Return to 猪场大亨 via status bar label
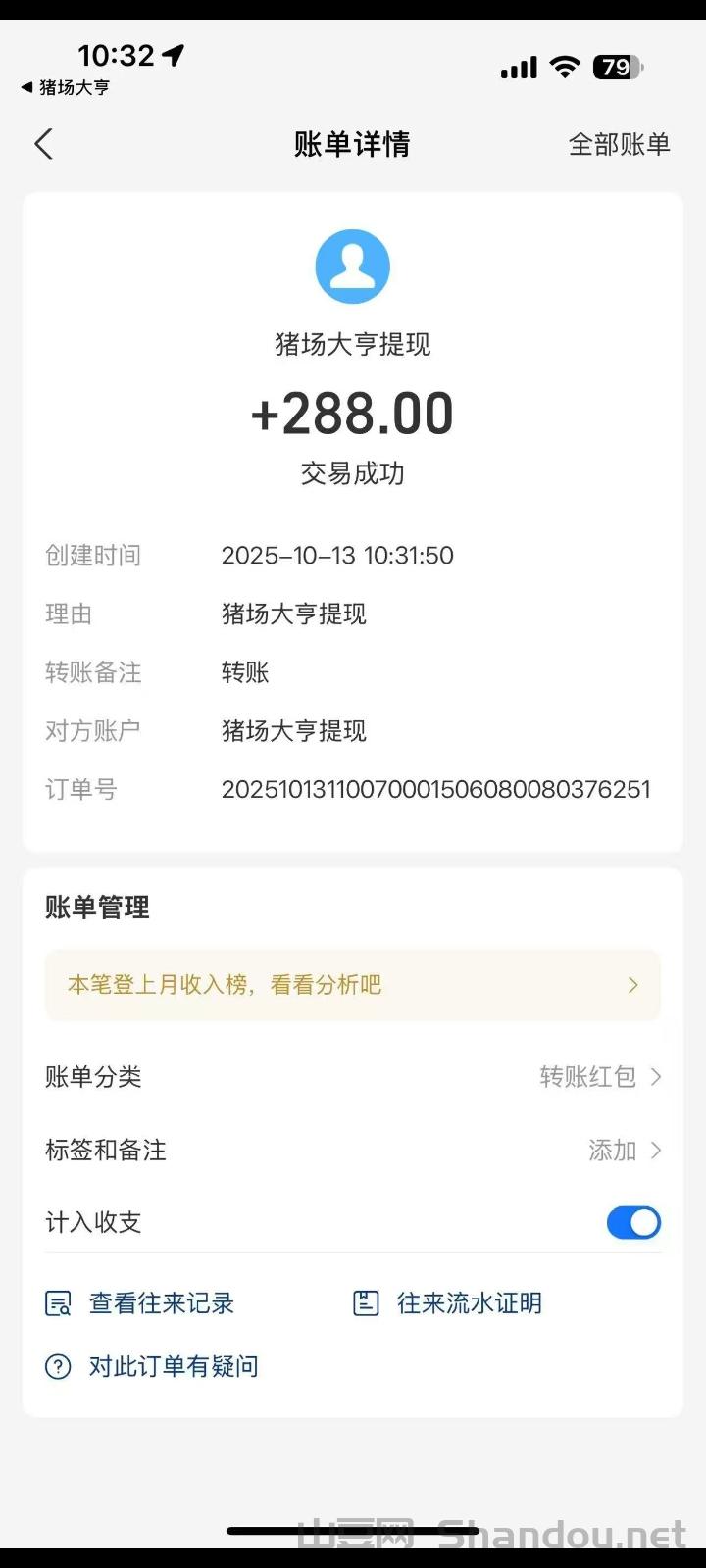 tap(65, 87)
